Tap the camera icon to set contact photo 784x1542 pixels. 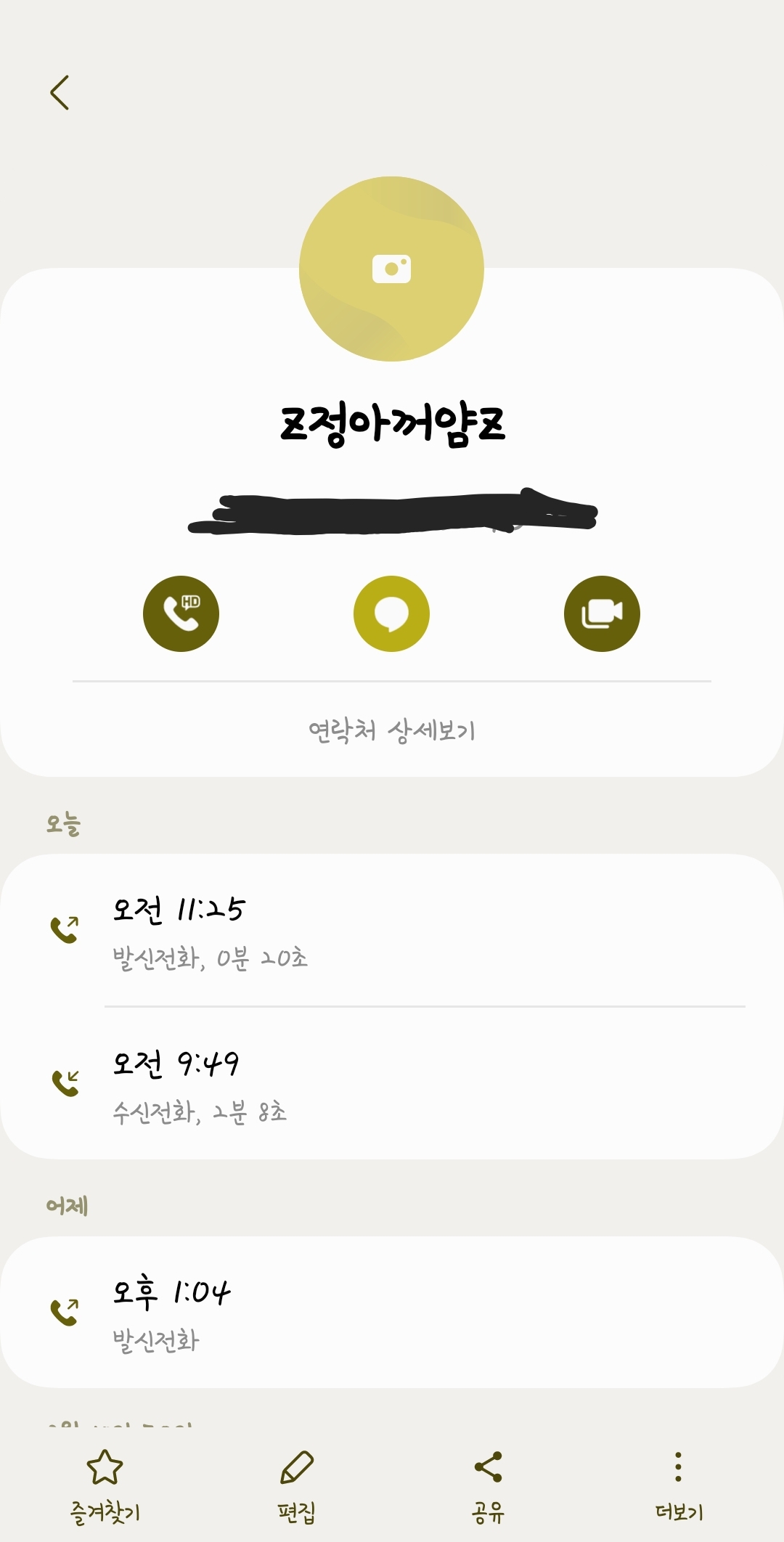(x=391, y=269)
